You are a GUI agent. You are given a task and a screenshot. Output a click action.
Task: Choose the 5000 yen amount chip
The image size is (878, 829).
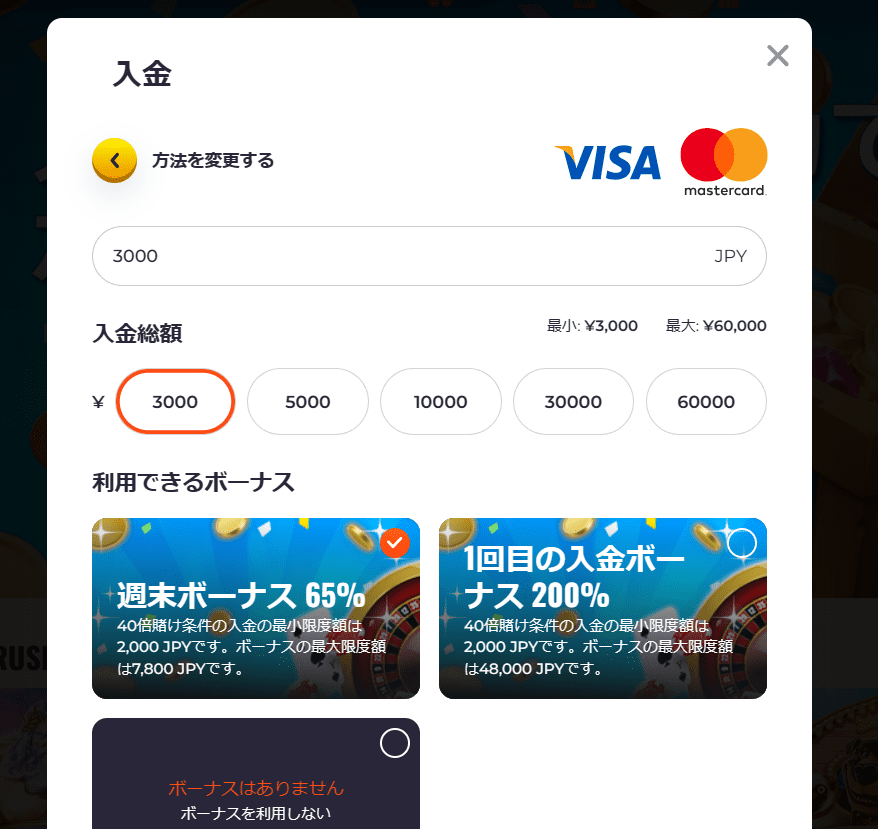307,402
